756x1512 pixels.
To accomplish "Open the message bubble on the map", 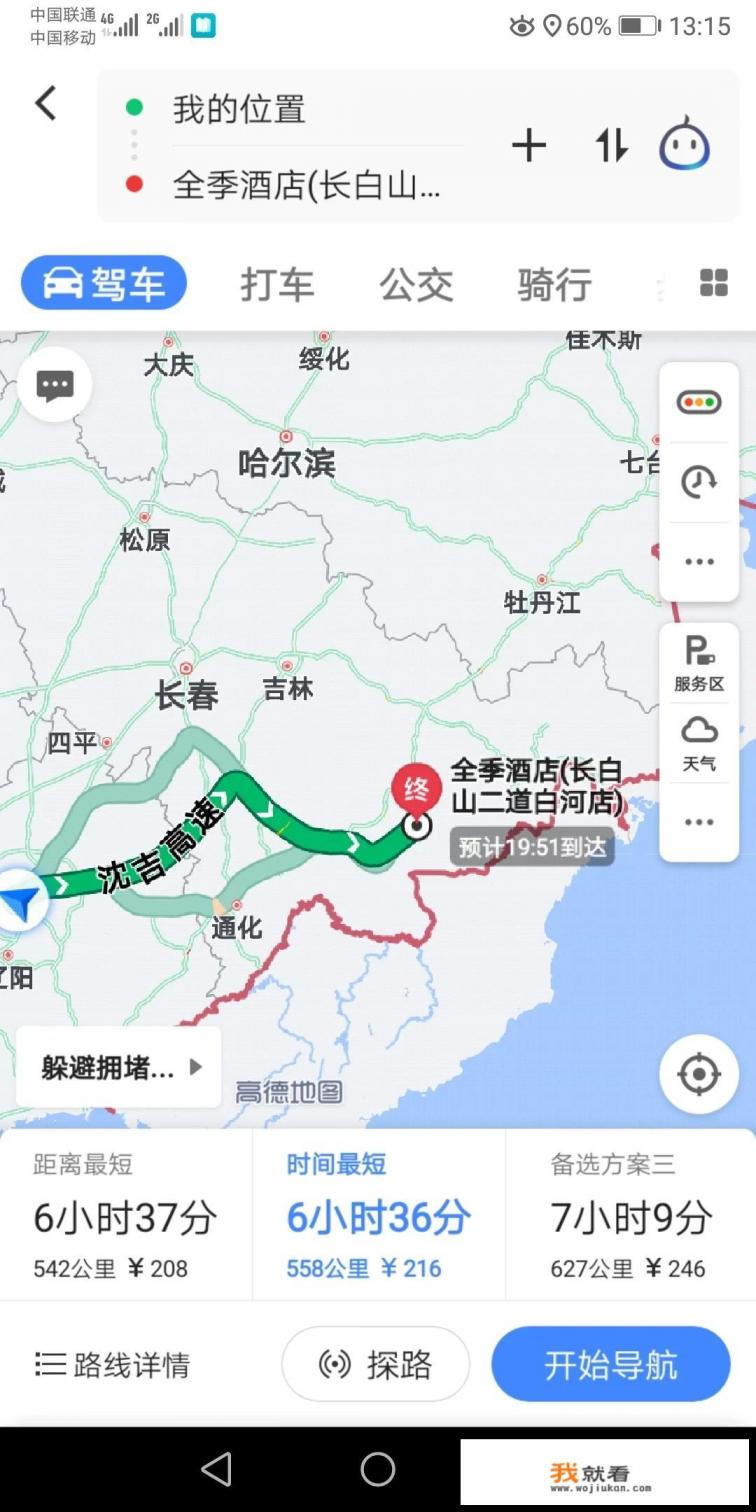I will [x=55, y=385].
